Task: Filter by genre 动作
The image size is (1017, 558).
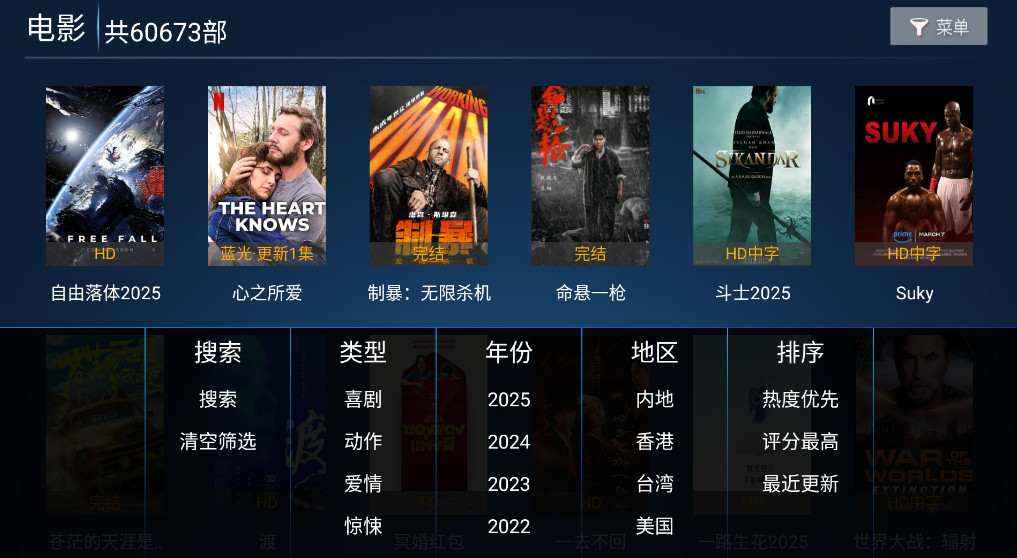Action: 363,441
